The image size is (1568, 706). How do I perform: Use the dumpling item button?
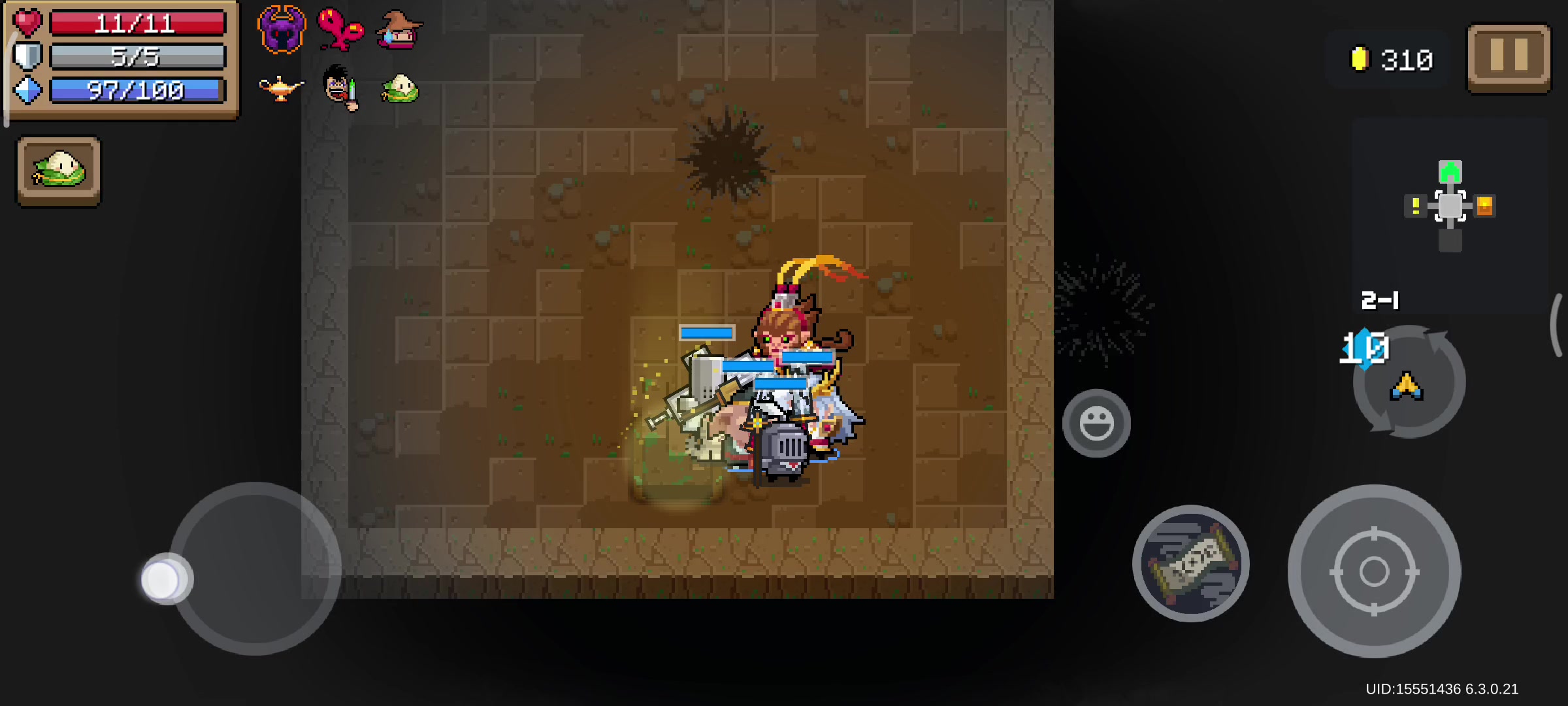point(59,171)
